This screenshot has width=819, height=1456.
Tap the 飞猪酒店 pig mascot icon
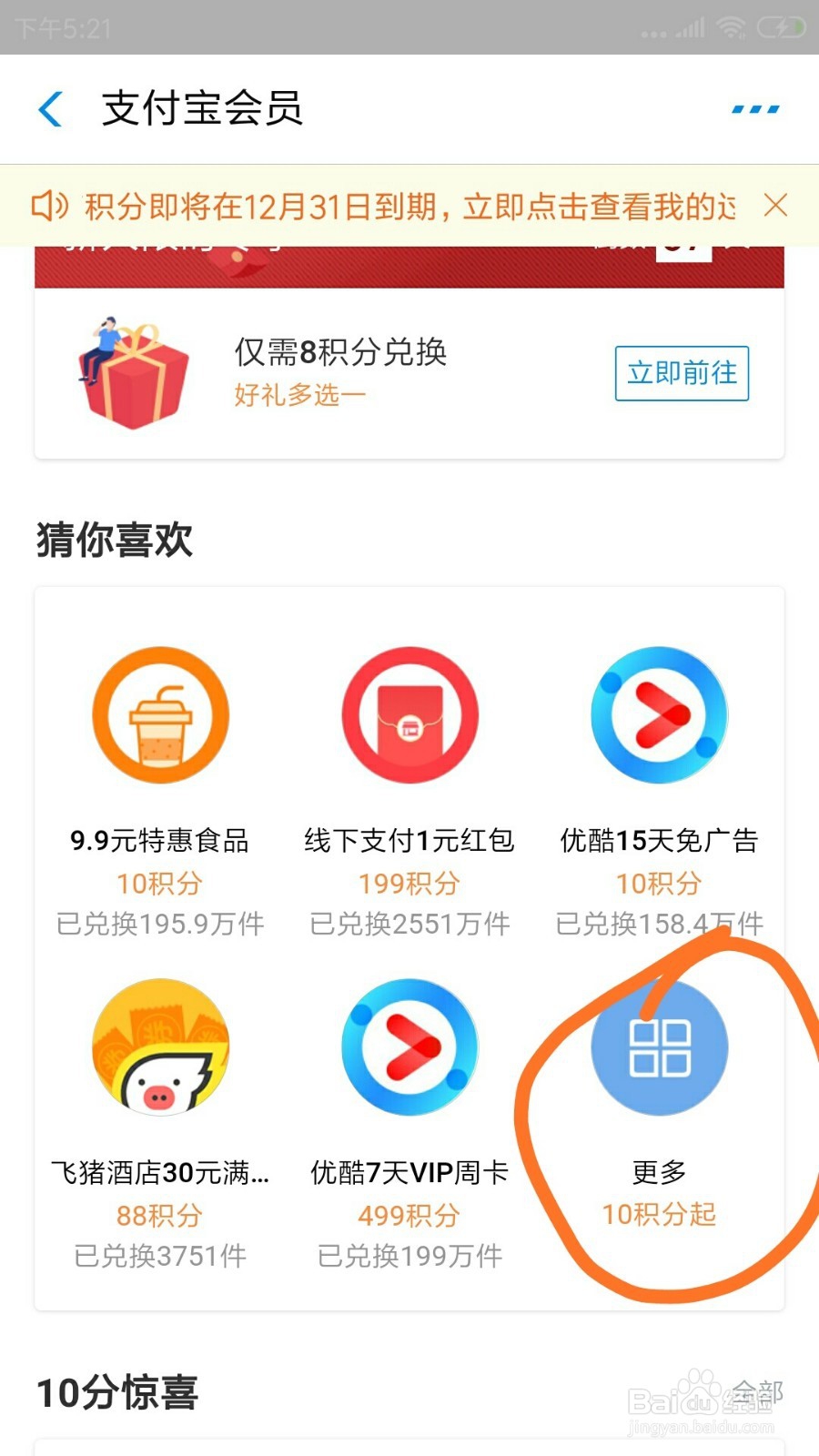click(159, 1046)
